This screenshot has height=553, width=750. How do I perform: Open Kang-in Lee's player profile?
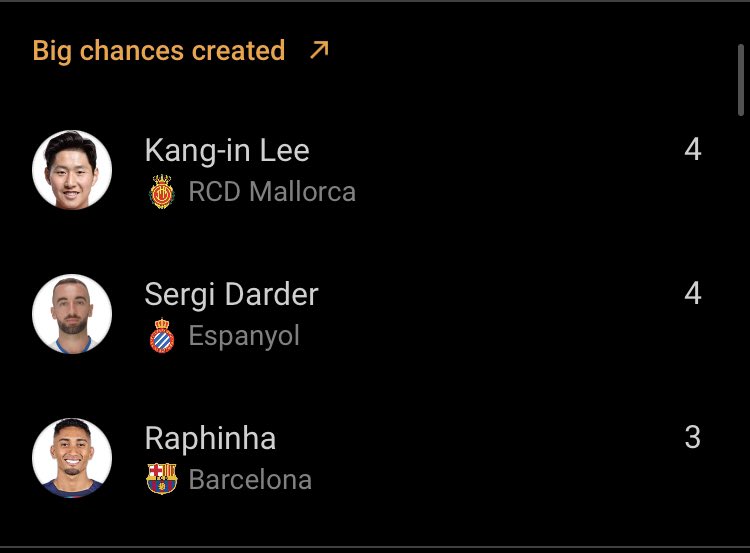coord(227,151)
